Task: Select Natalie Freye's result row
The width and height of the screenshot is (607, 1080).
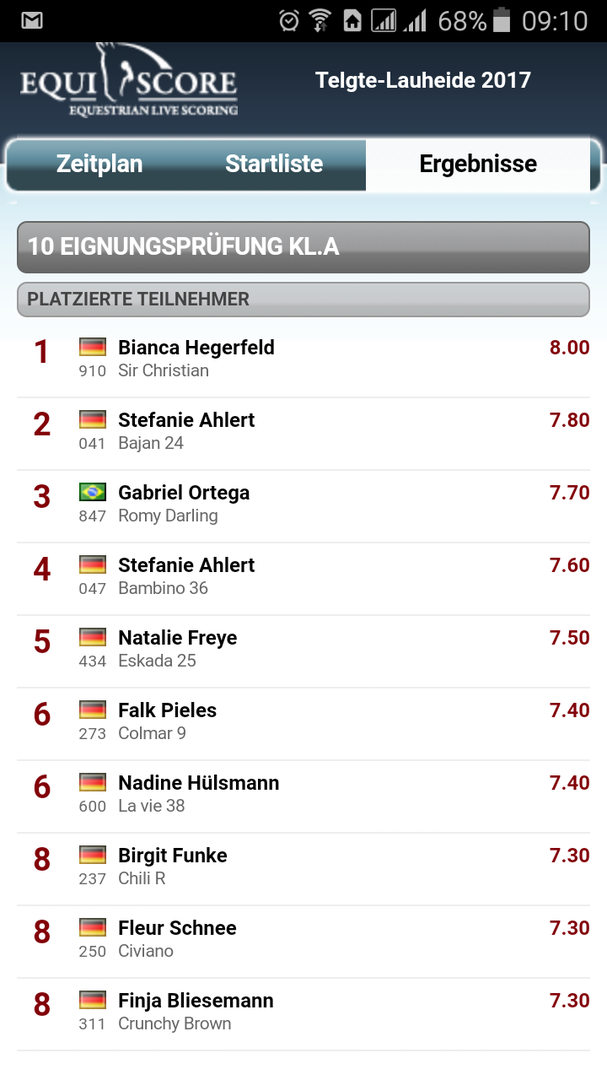Action: click(303, 650)
